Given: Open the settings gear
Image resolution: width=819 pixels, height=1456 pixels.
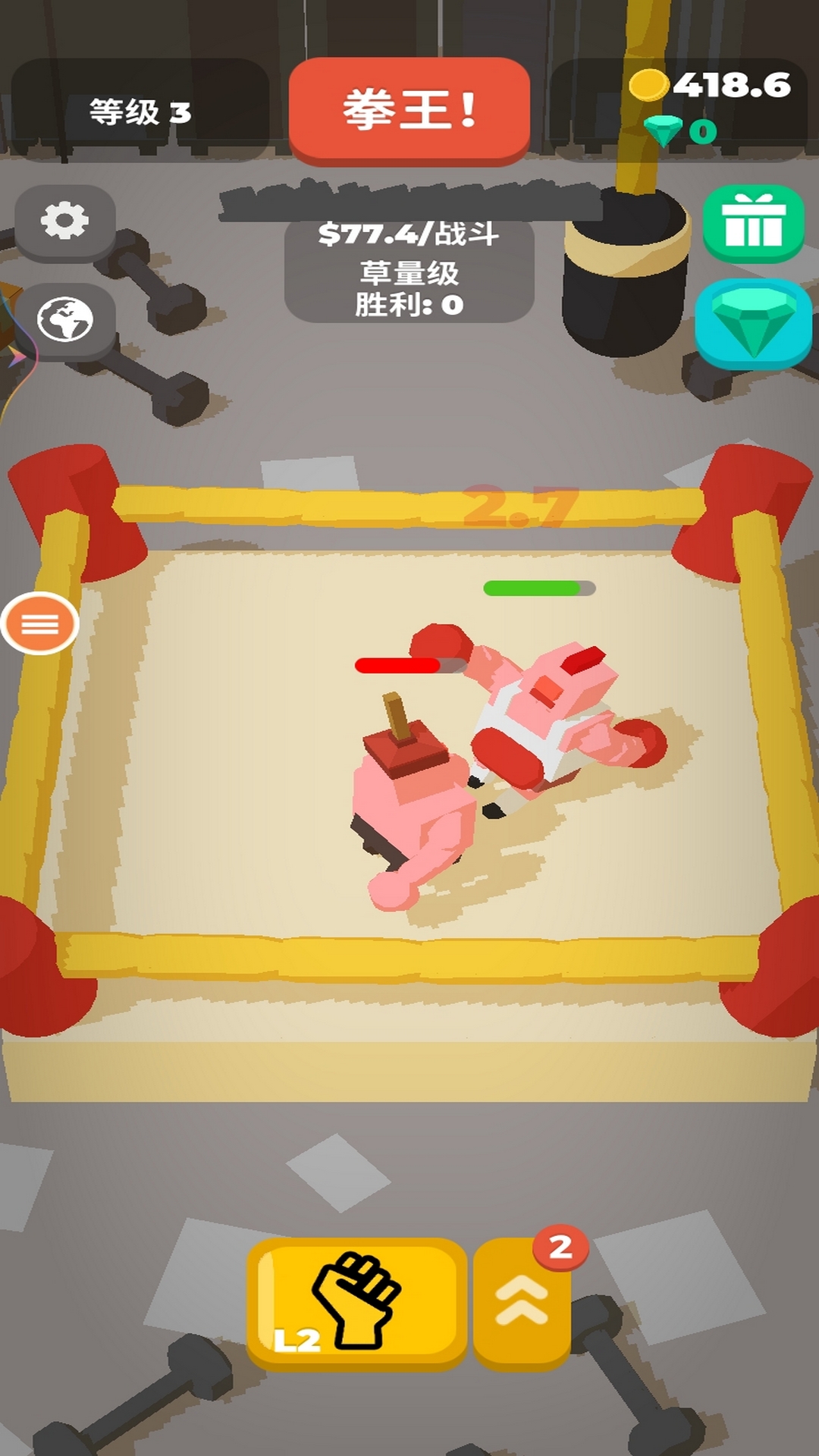Looking at the screenshot, I should click(65, 221).
